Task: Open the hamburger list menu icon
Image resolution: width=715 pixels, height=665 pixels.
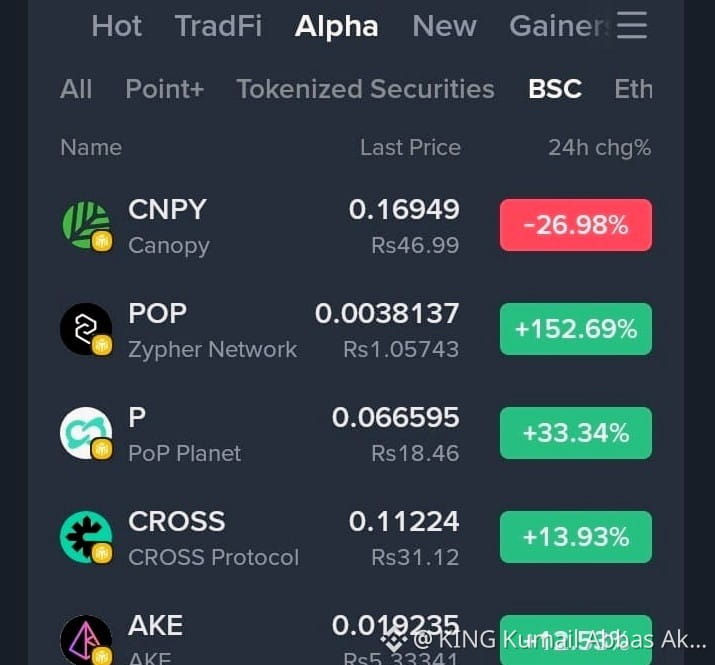Action: (632, 25)
